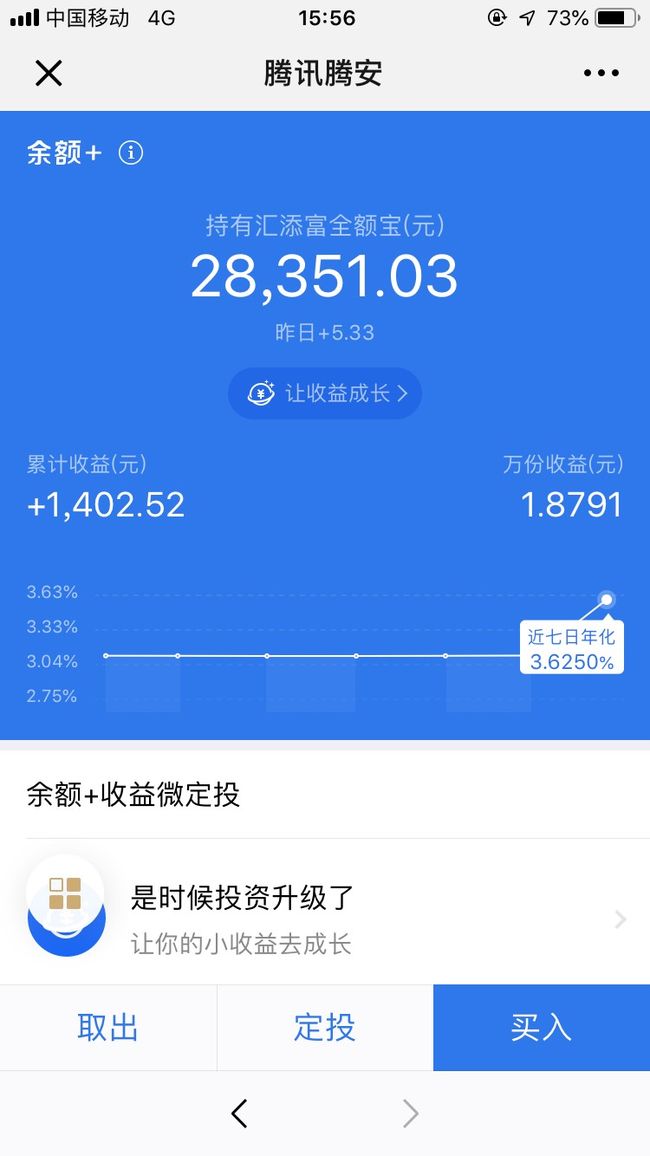Image resolution: width=650 pixels, height=1156 pixels.
Task: Open the three-dot more menu
Action: click(601, 73)
